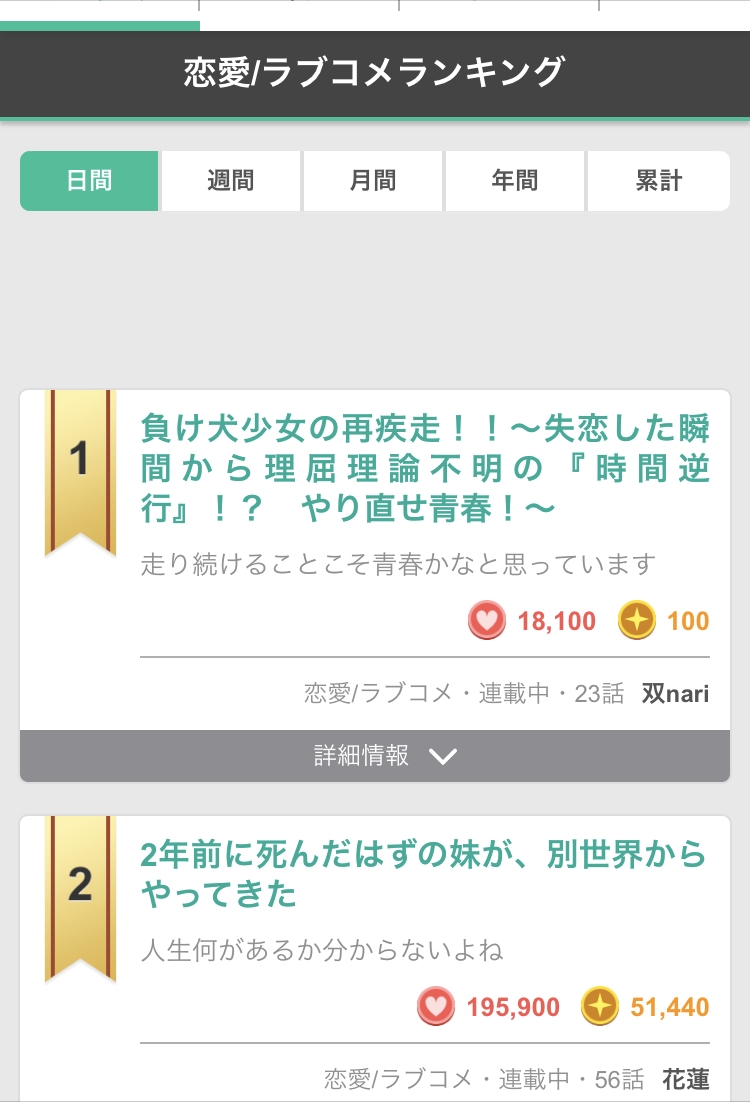Open the novel 負け犬少女の再疾走
This screenshot has height=1102, width=750.
tap(425, 469)
